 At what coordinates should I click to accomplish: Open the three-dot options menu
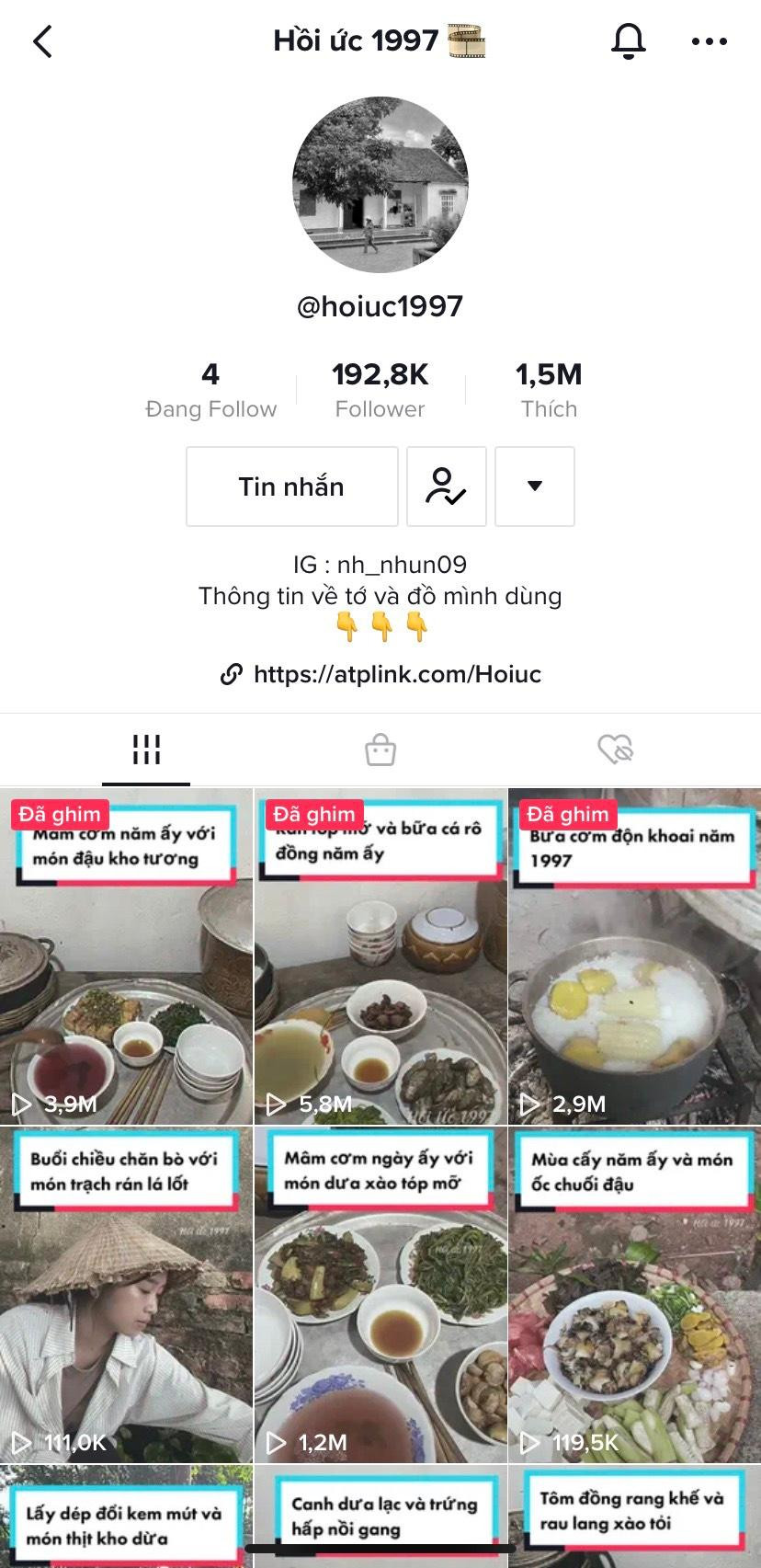(x=708, y=40)
